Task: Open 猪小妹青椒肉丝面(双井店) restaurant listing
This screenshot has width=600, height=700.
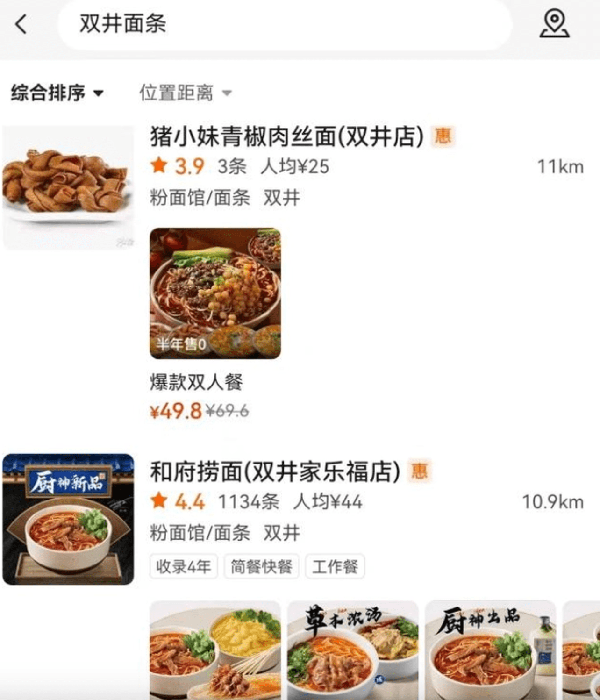Action: pos(287,136)
